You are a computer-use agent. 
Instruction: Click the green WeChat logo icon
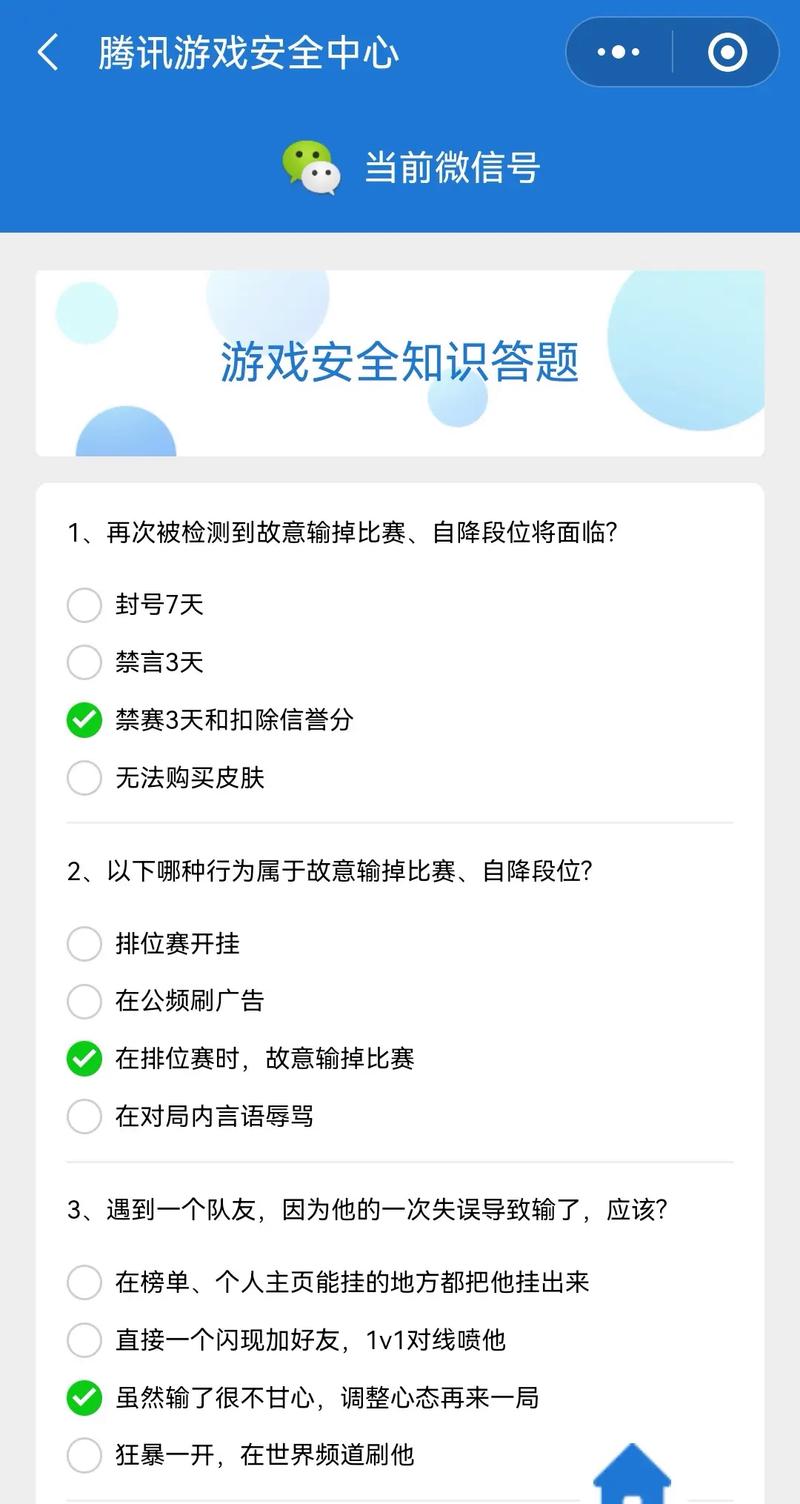pyautogui.click(x=315, y=167)
